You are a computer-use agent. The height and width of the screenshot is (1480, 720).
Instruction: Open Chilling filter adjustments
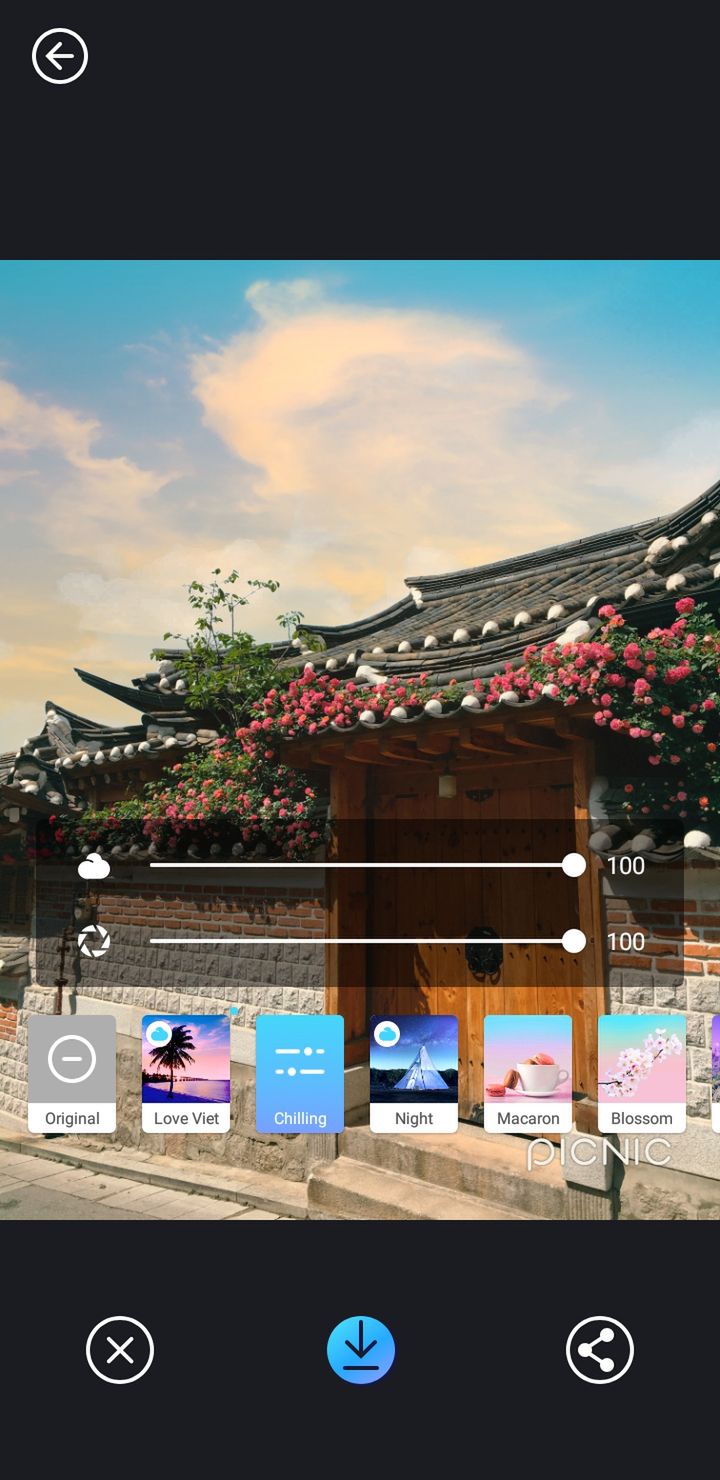(300, 1074)
